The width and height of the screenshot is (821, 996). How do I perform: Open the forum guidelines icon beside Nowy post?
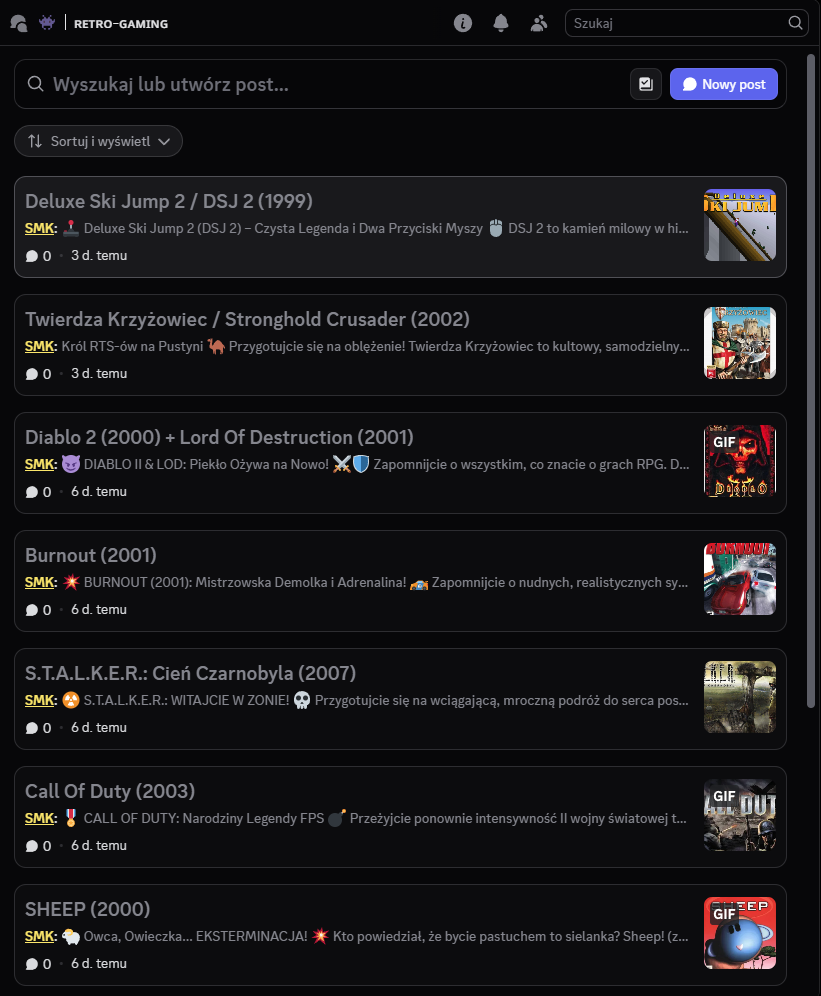(x=646, y=85)
